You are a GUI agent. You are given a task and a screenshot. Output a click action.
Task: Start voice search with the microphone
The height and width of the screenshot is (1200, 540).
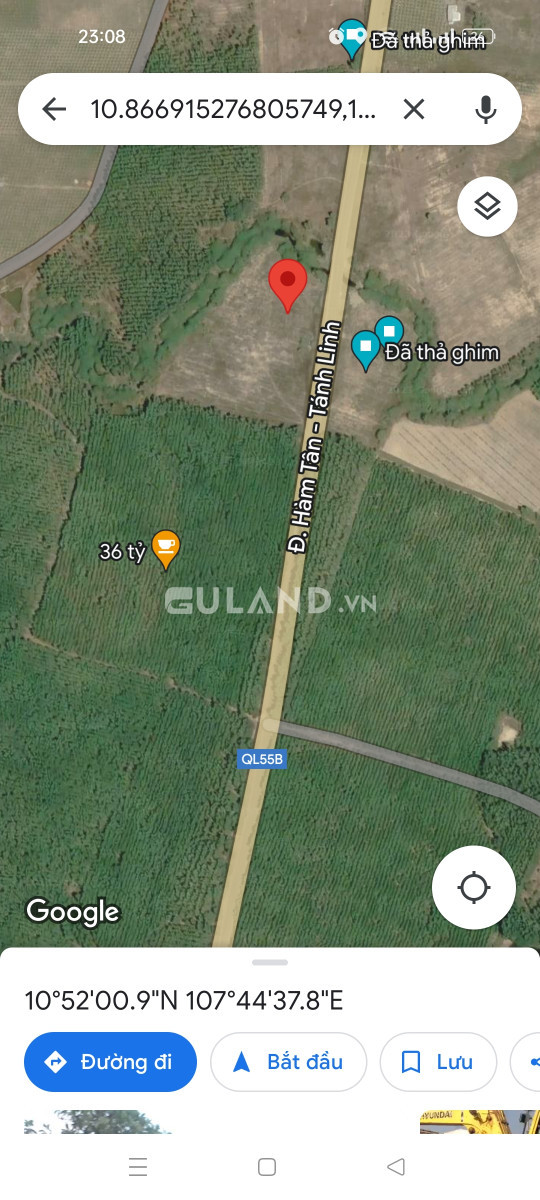(486, 109)
